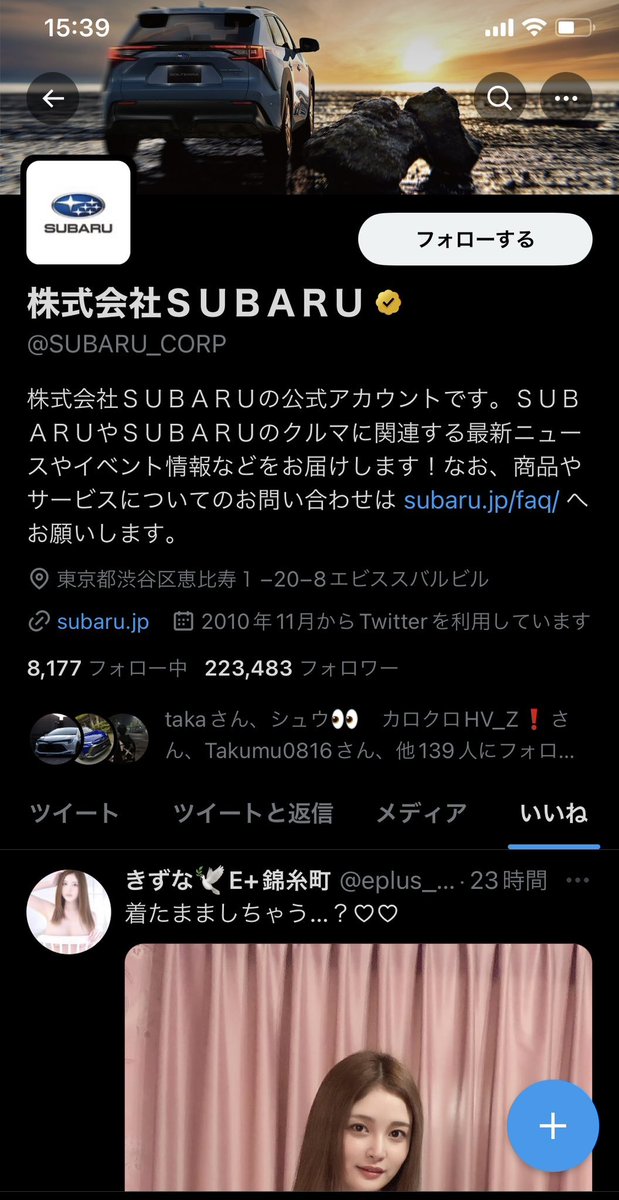Switch to the ツイートと返信 tab

point(252,813)
